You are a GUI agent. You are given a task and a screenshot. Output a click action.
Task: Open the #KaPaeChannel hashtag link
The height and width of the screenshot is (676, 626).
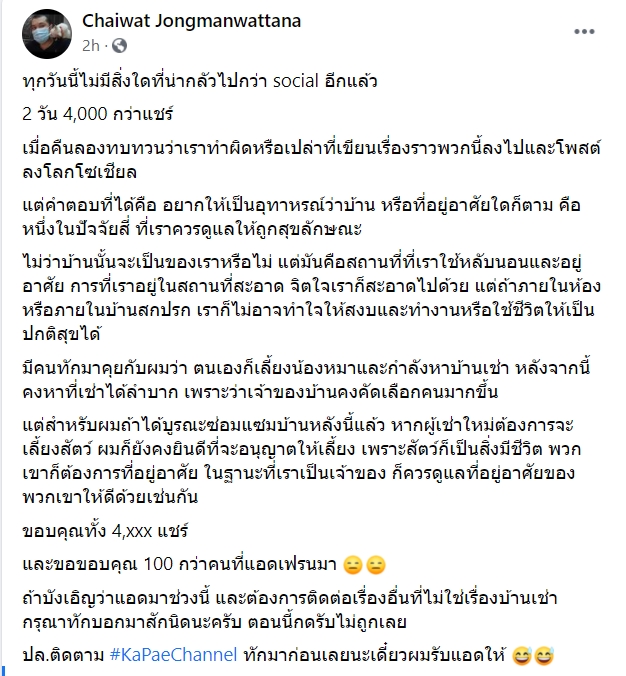173,656
